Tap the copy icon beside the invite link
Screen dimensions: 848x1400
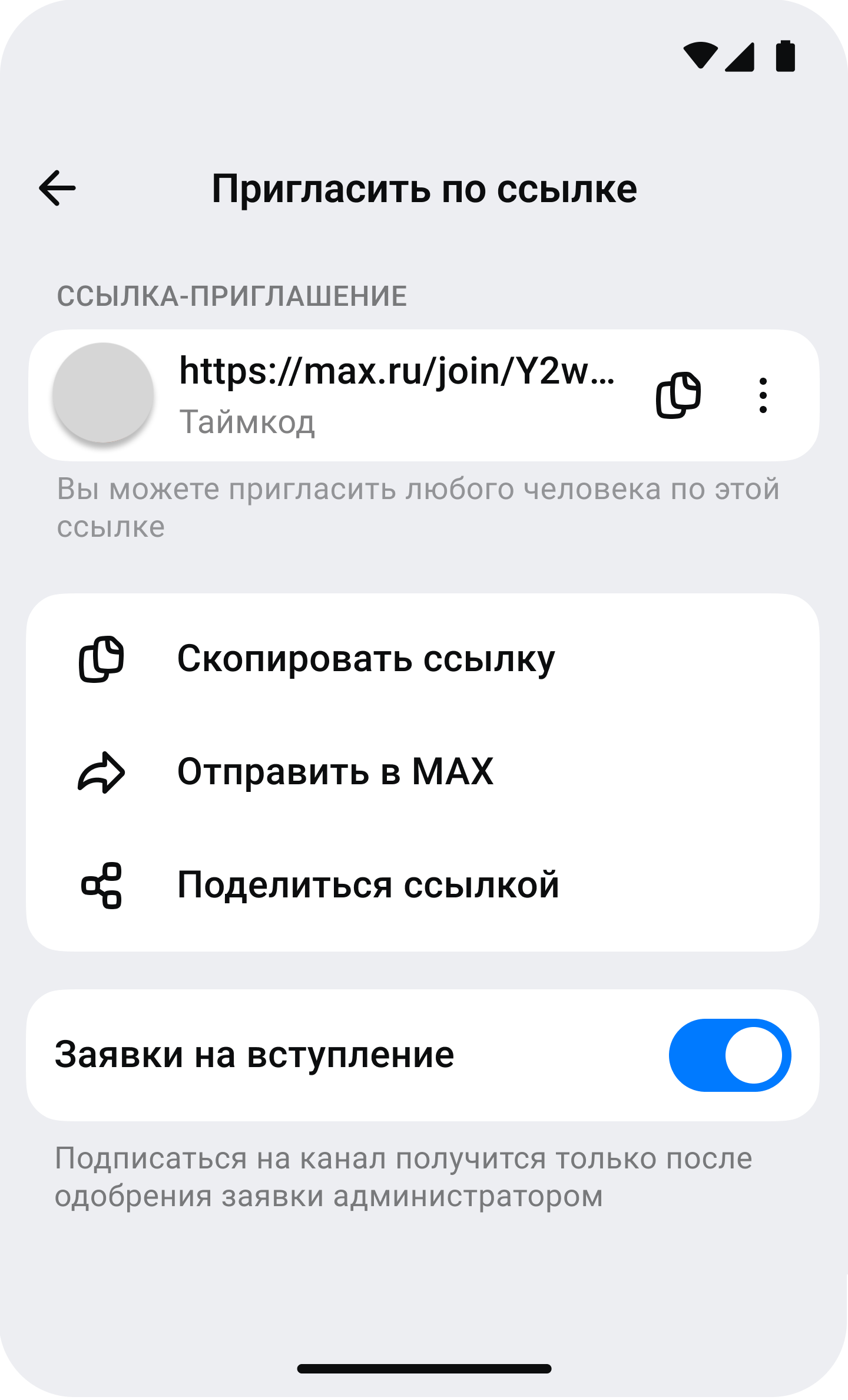tap(678, 395)
